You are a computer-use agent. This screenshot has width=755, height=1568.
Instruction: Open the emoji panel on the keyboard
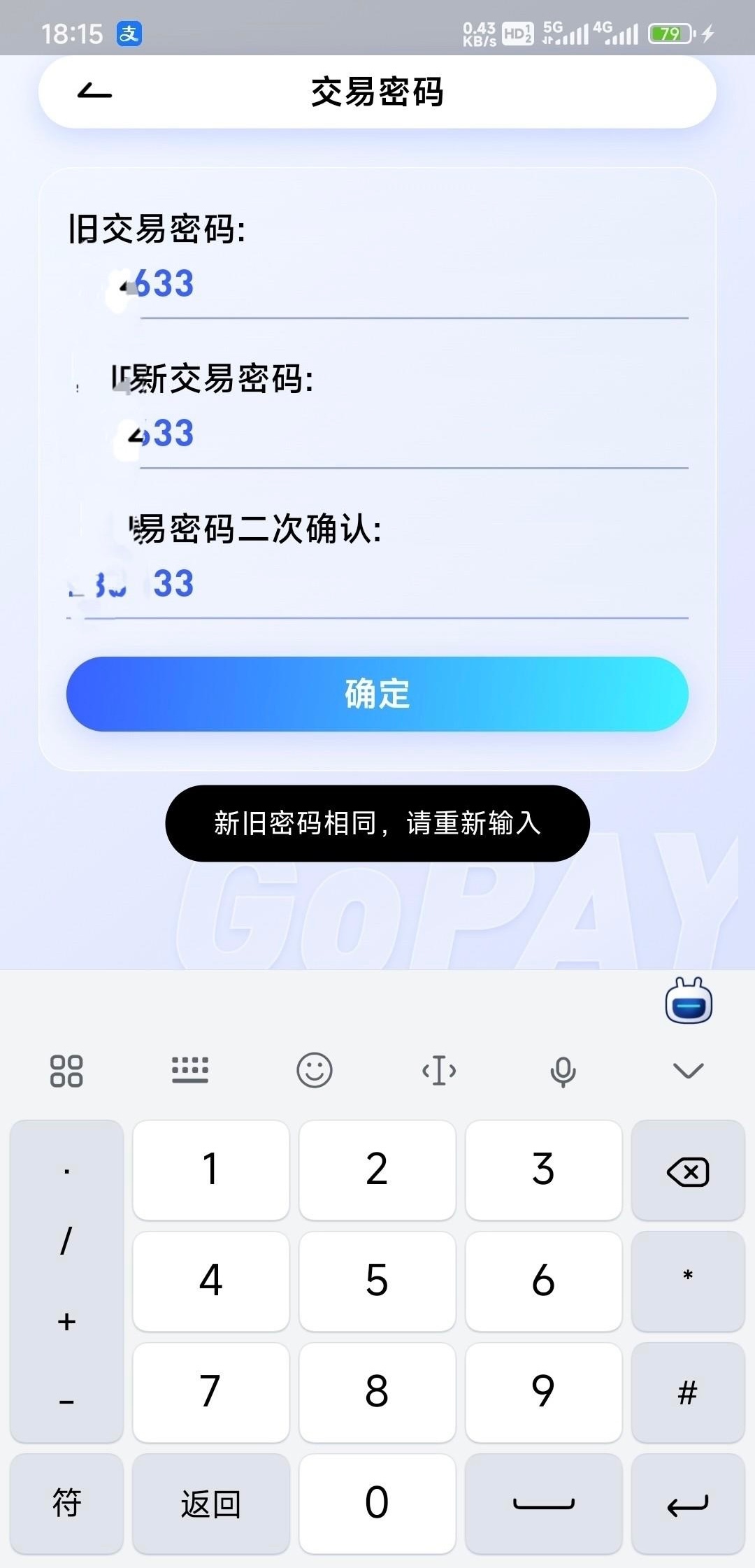[315, 1069]
